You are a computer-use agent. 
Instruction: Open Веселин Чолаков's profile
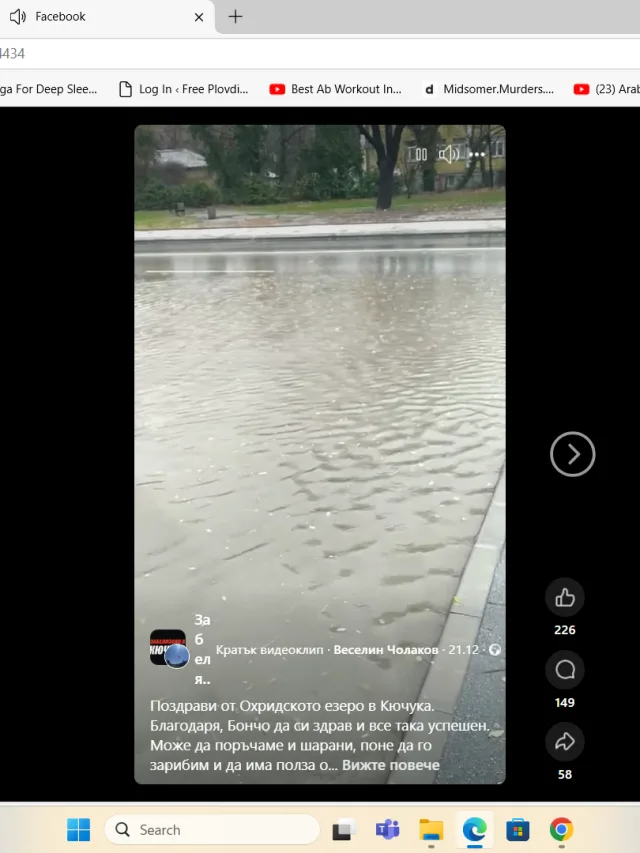point(385,650)
